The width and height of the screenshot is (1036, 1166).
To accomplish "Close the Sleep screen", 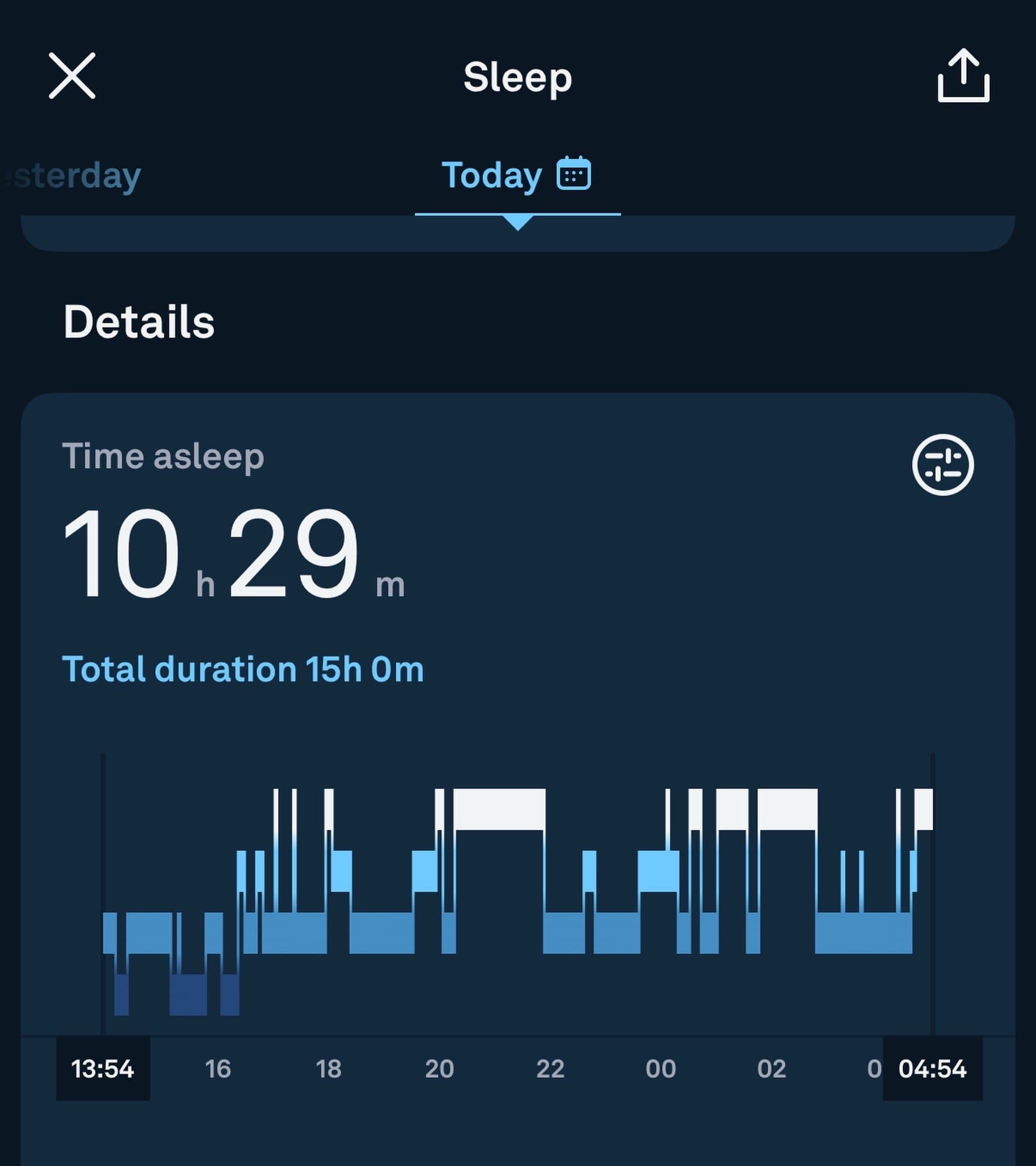I will click(x=72, y=76).
